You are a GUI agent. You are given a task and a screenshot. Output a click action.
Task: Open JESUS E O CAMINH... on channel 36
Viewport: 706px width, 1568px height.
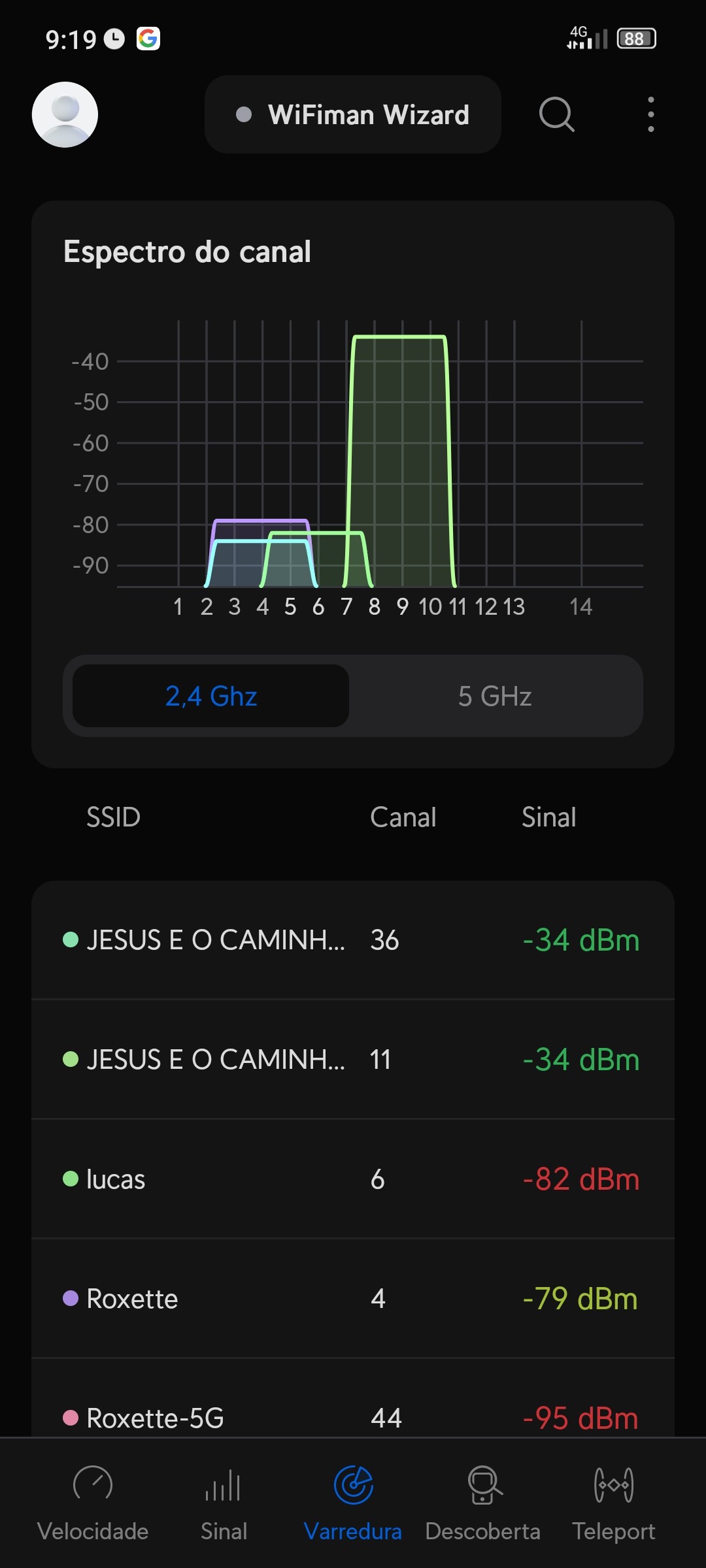[353, 940]
